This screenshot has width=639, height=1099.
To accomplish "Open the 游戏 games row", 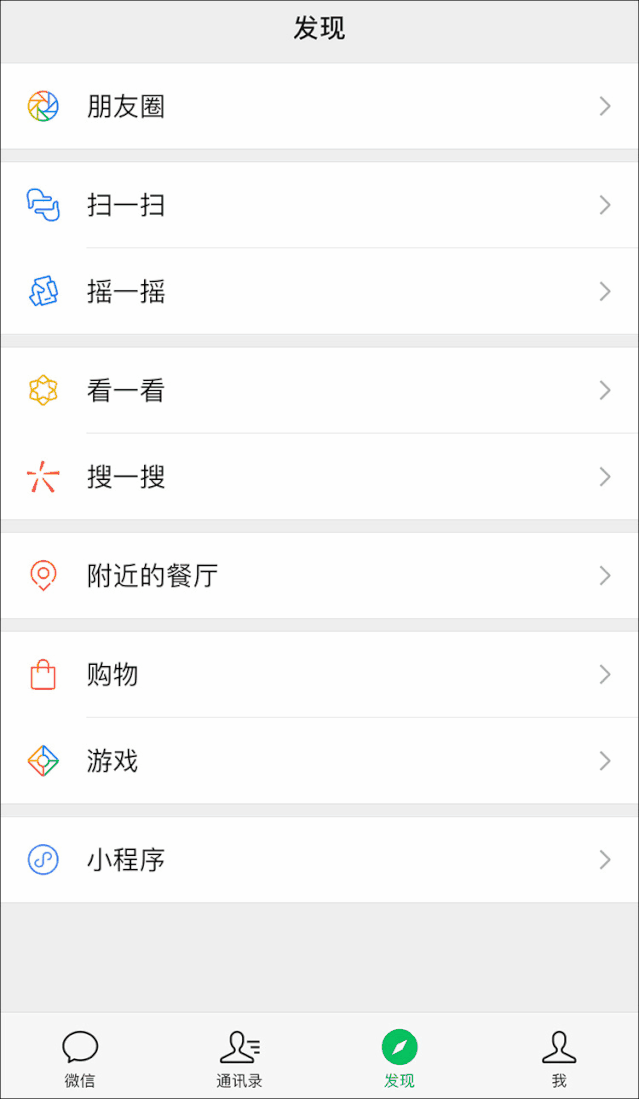I will 320,760.
